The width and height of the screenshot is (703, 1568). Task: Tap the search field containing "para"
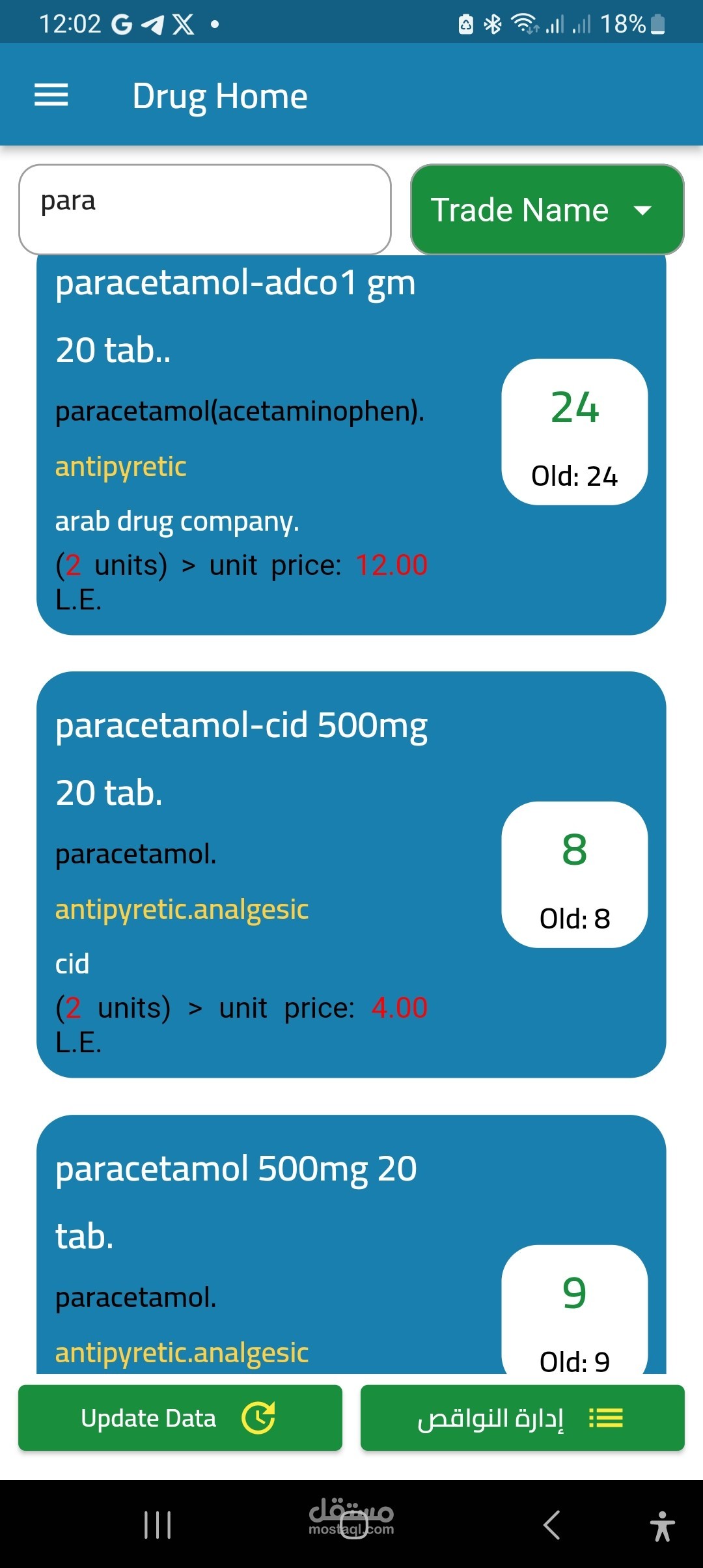point(205,209)
